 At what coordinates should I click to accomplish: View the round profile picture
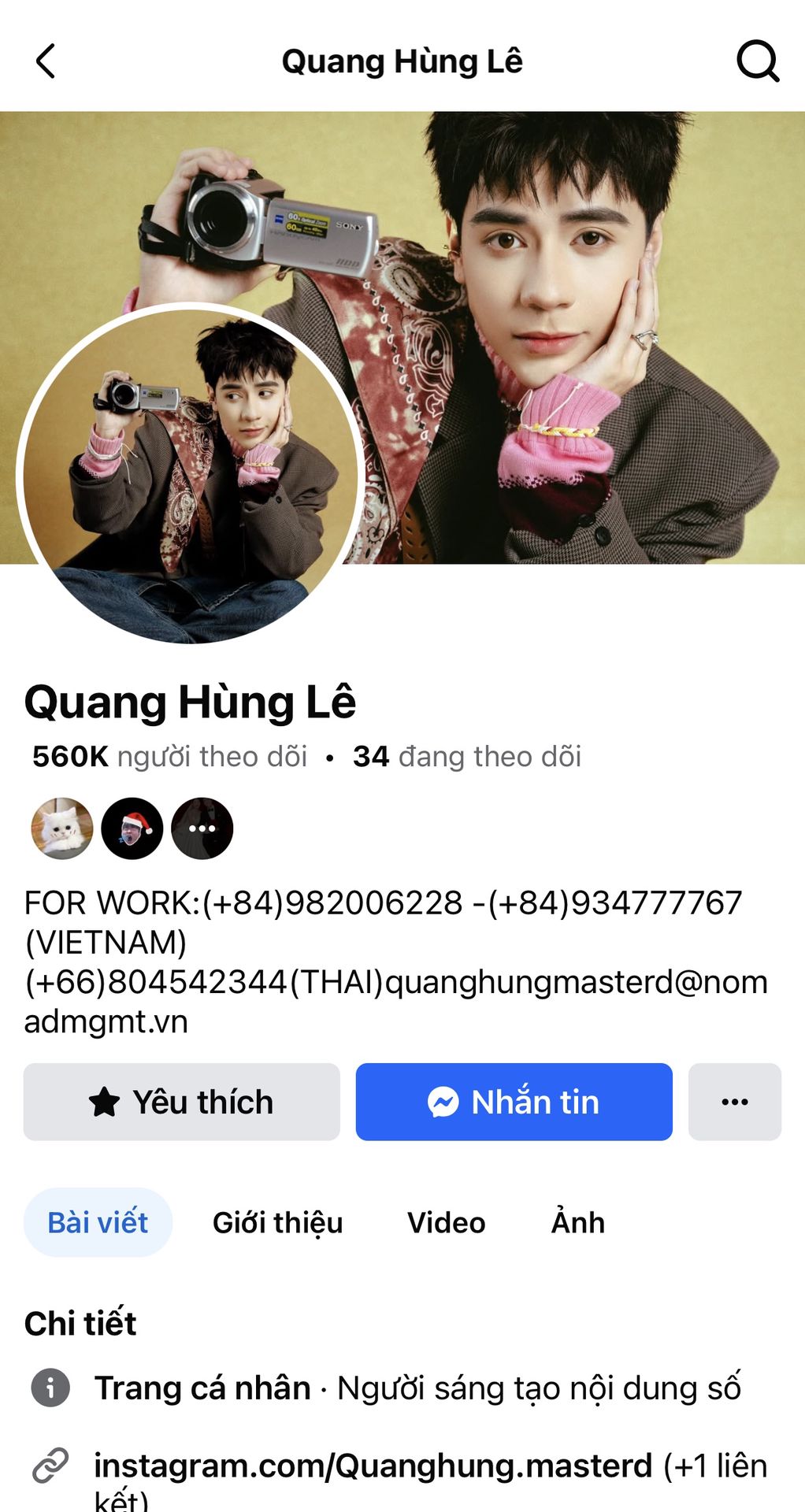pyautogui.click(x=189, y=474)
